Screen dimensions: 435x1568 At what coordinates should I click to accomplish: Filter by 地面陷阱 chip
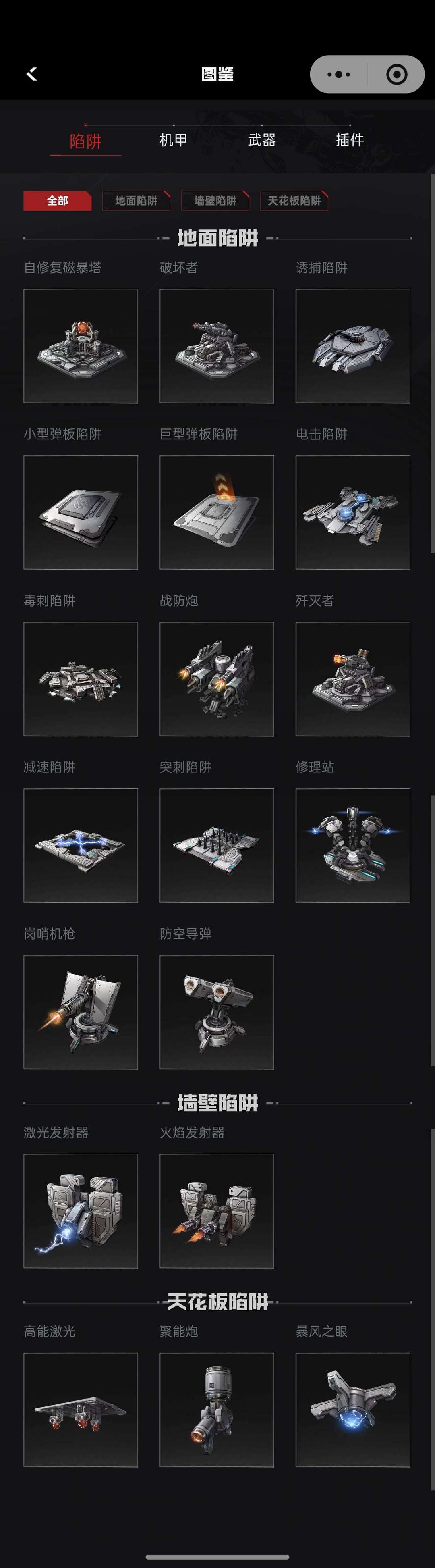click(x=136, y=201)
